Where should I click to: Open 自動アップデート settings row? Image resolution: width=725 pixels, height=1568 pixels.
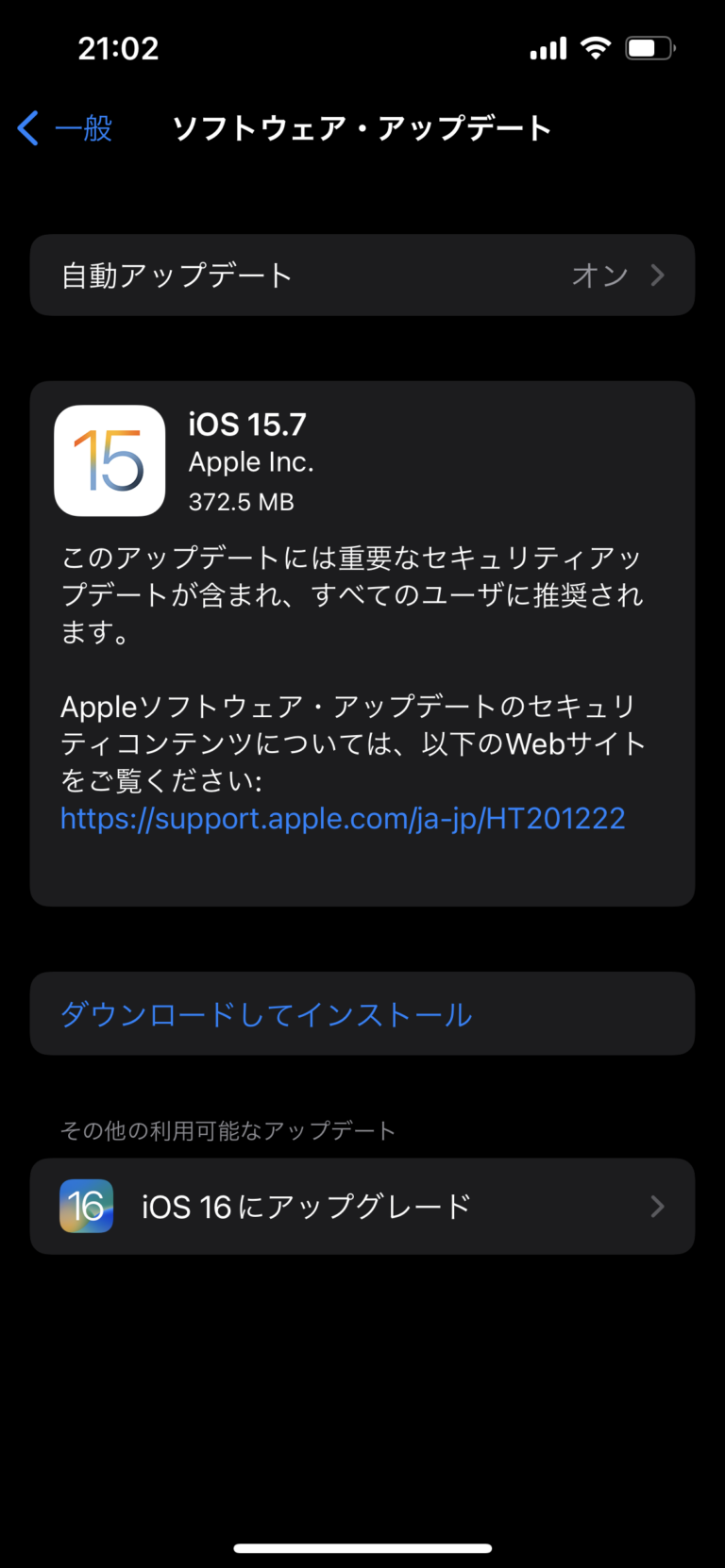pyautogui.click(x=362, y=275)
